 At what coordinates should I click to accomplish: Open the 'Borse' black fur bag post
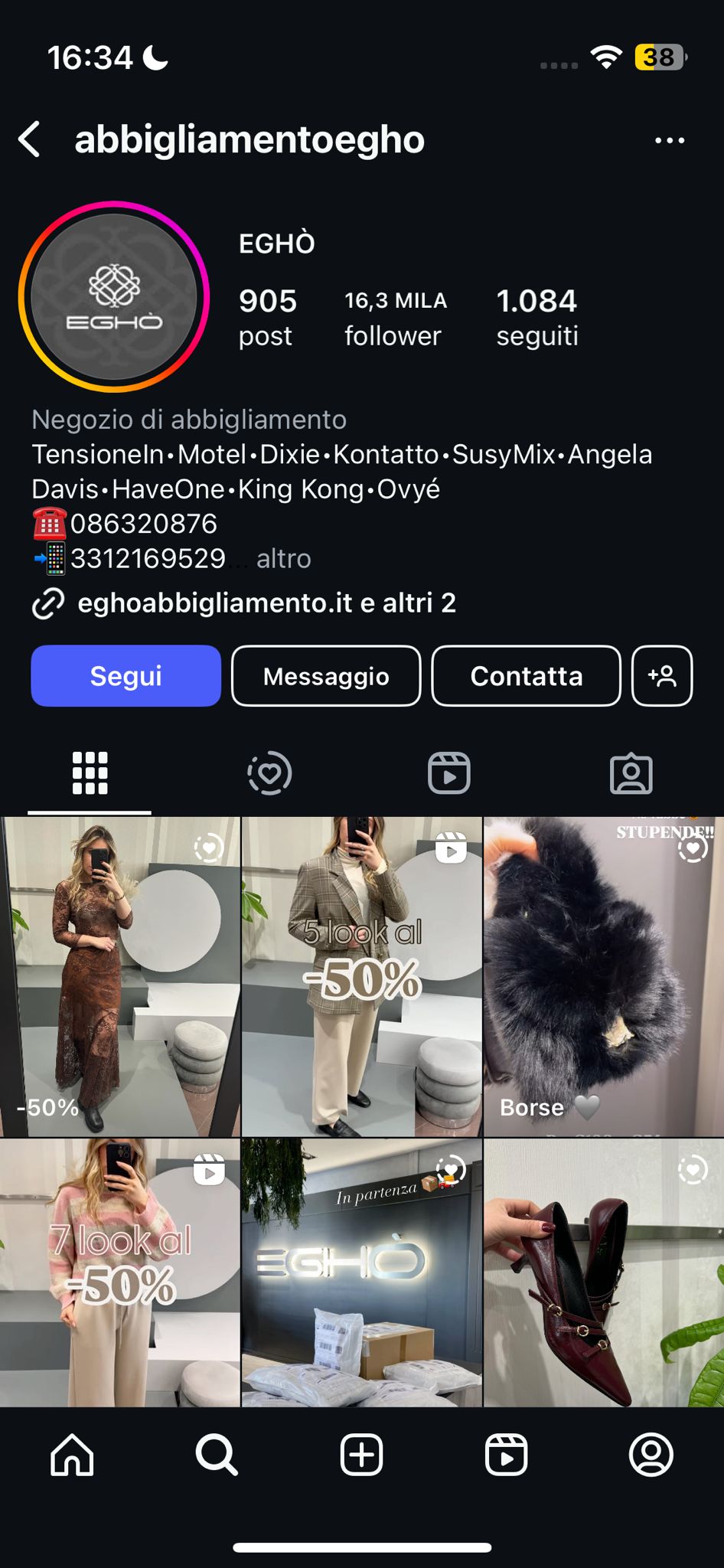pos(603,976)
